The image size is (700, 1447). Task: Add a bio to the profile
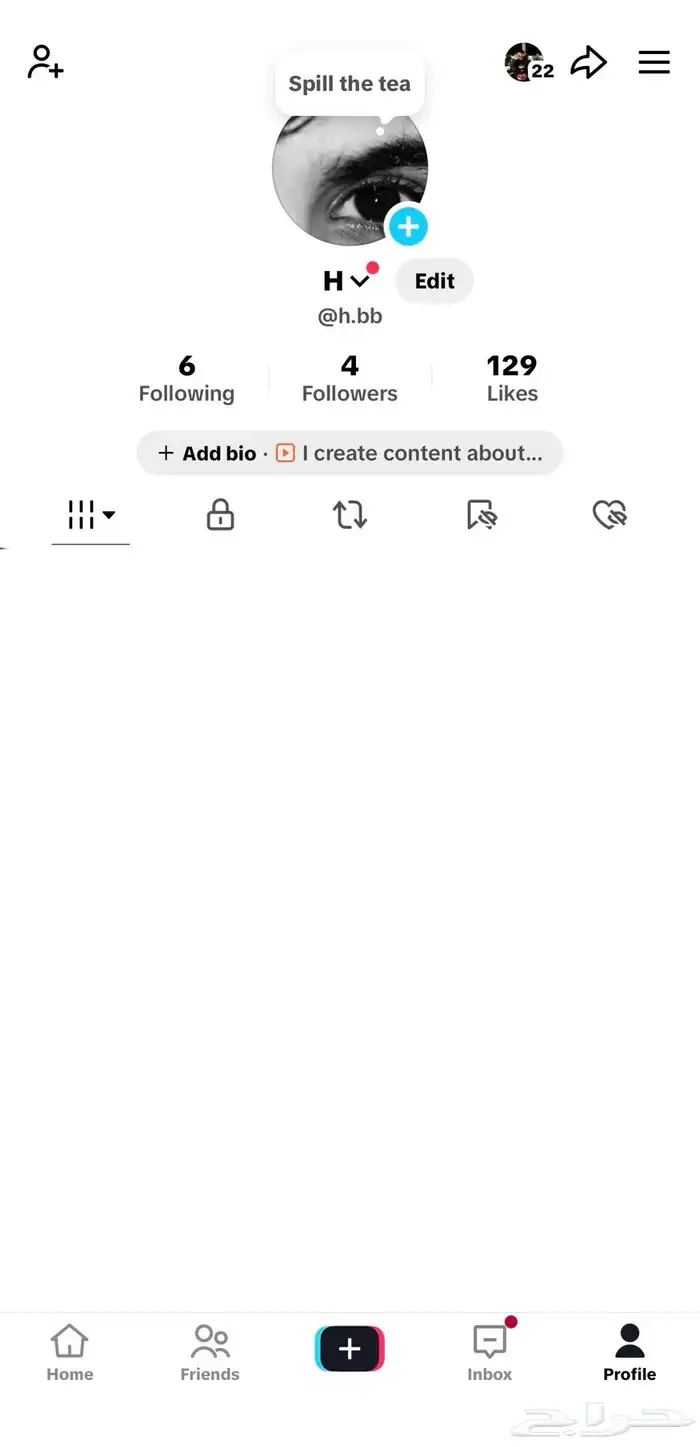208,453
